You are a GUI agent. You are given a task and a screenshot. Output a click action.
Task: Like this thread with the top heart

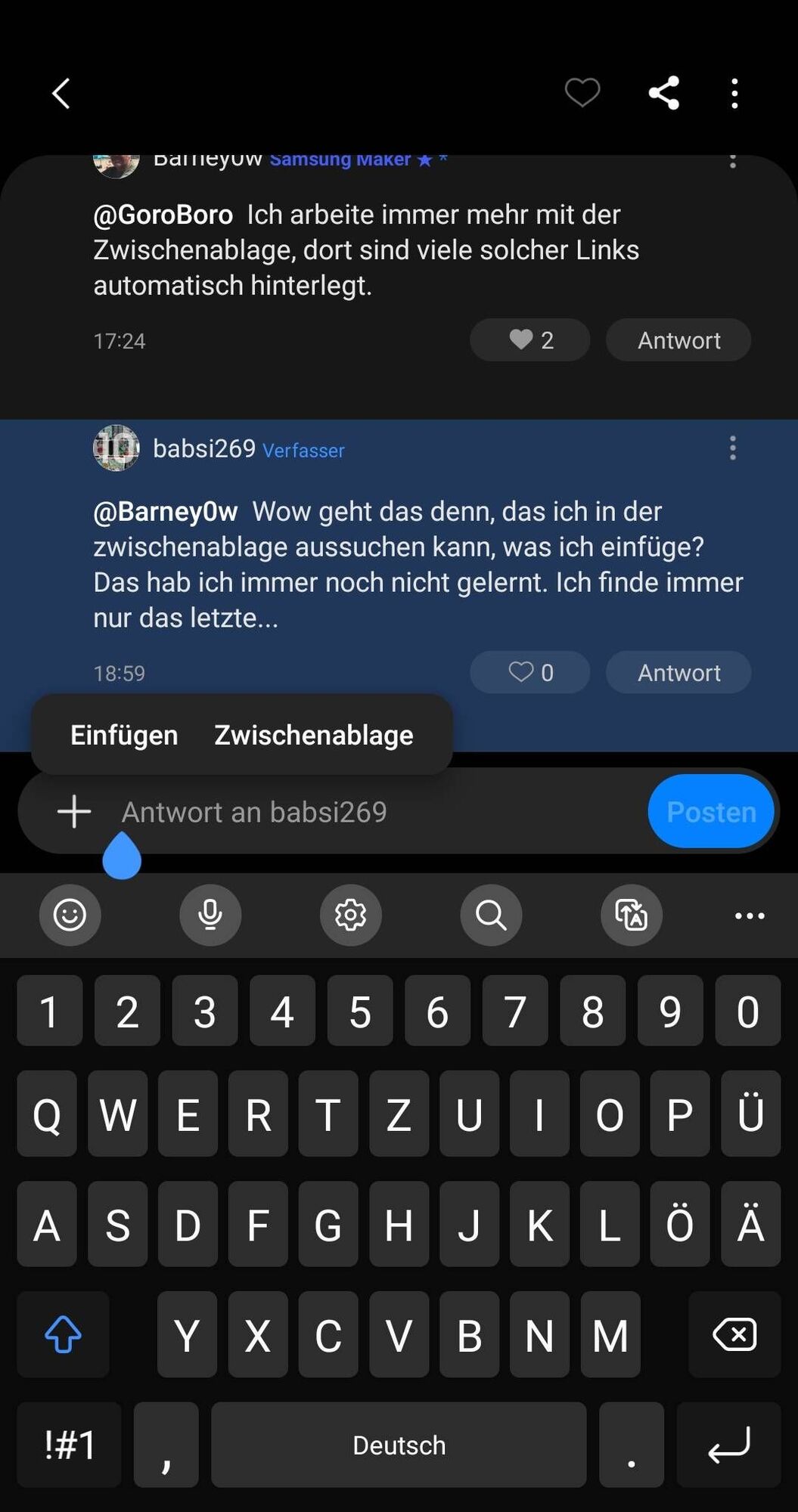(x=582, y=93)
